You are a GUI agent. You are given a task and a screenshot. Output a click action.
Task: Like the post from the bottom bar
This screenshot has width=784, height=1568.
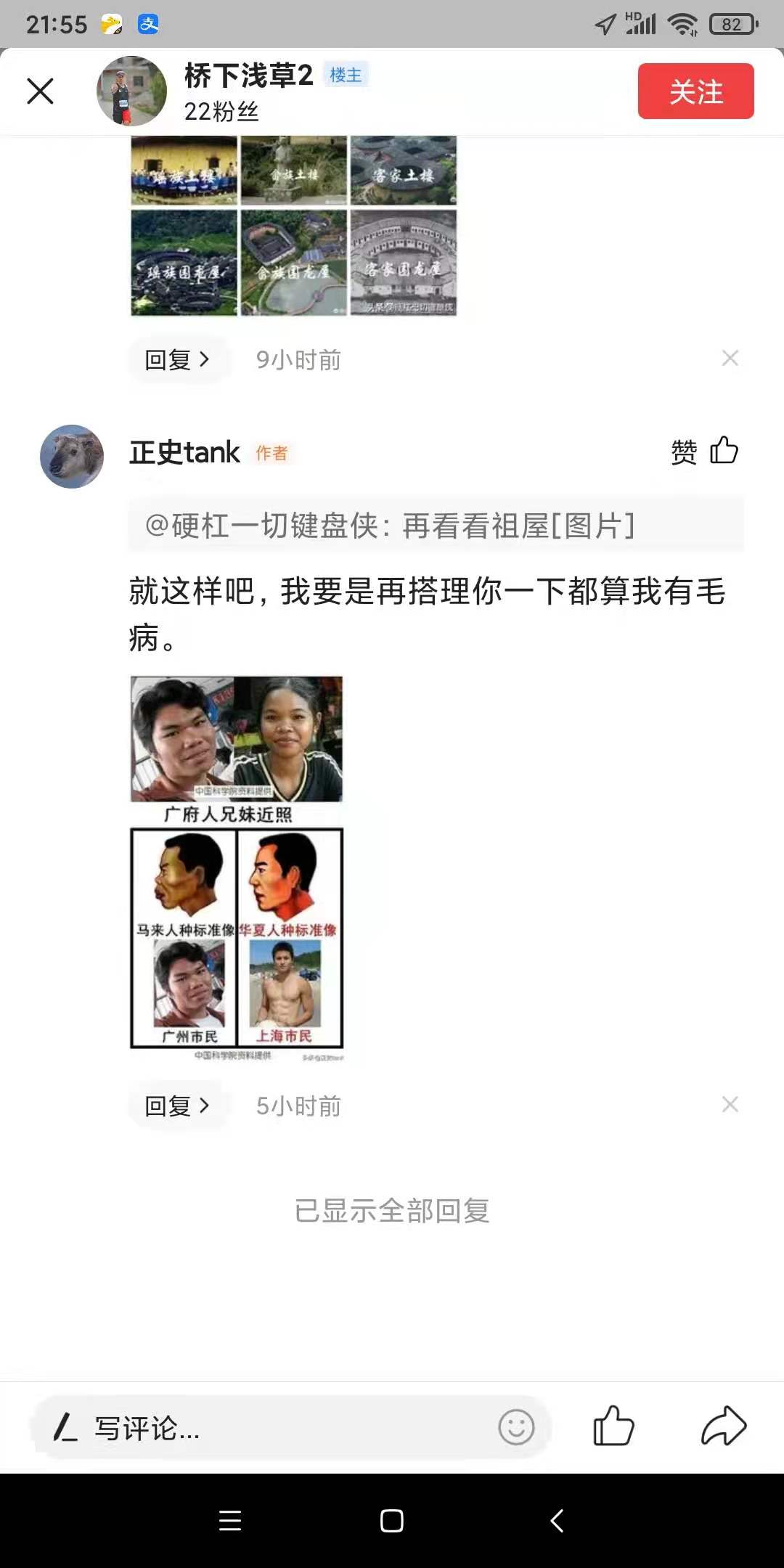[613, 1426]
